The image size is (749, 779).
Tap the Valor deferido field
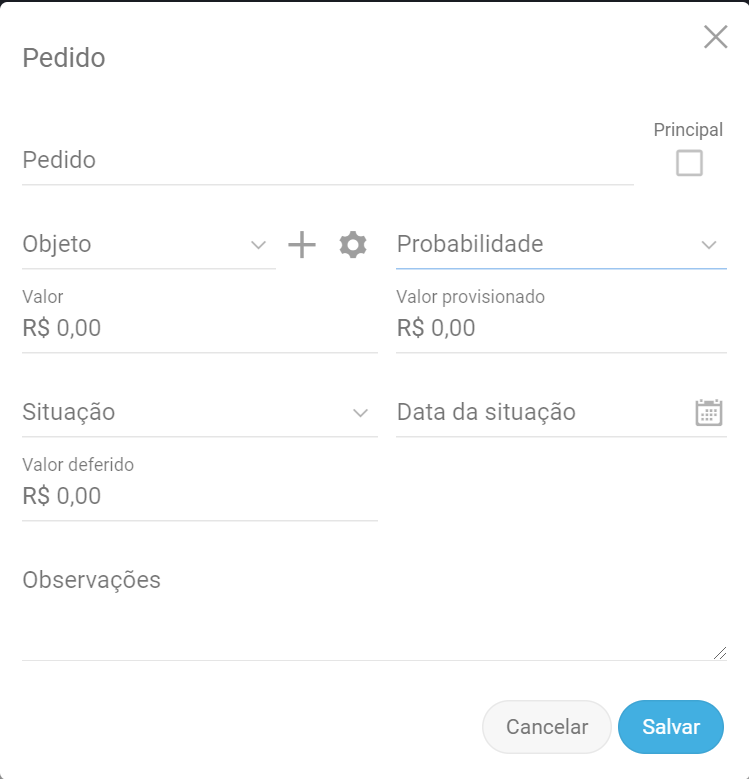click(199, 497)
